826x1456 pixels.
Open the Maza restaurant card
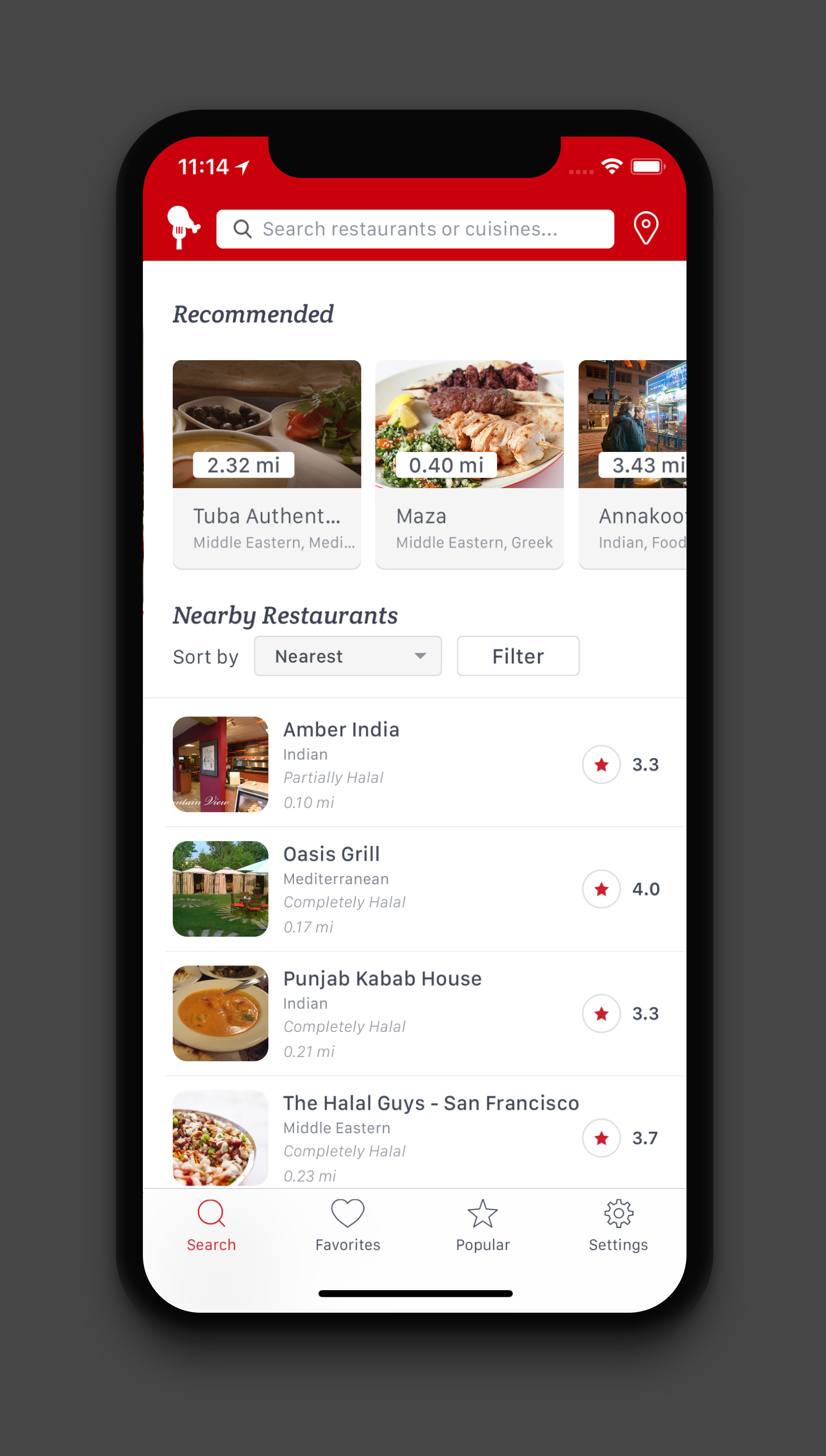[469, 463]
